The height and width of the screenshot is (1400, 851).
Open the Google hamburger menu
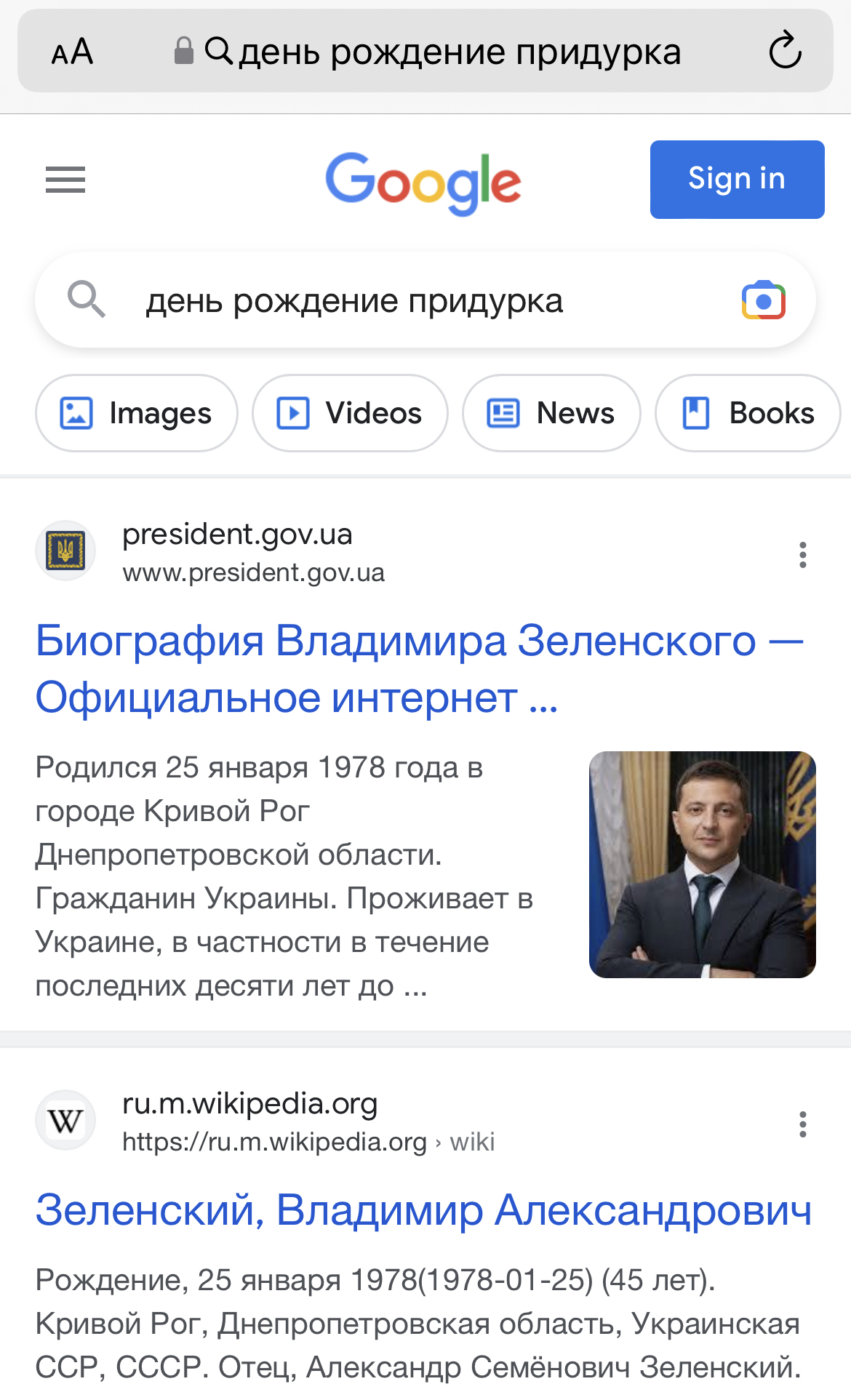pos(65,180)
